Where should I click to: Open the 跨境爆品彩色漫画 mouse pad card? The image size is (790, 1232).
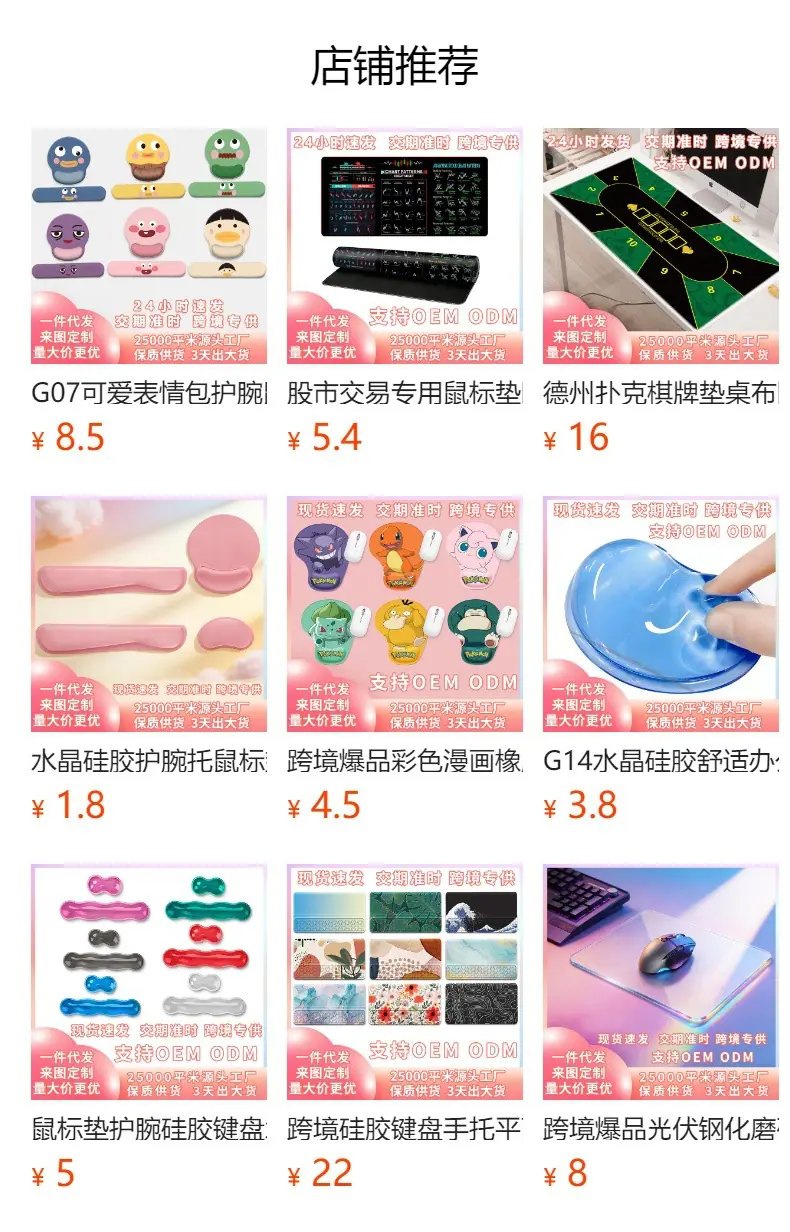pos(405,659)
